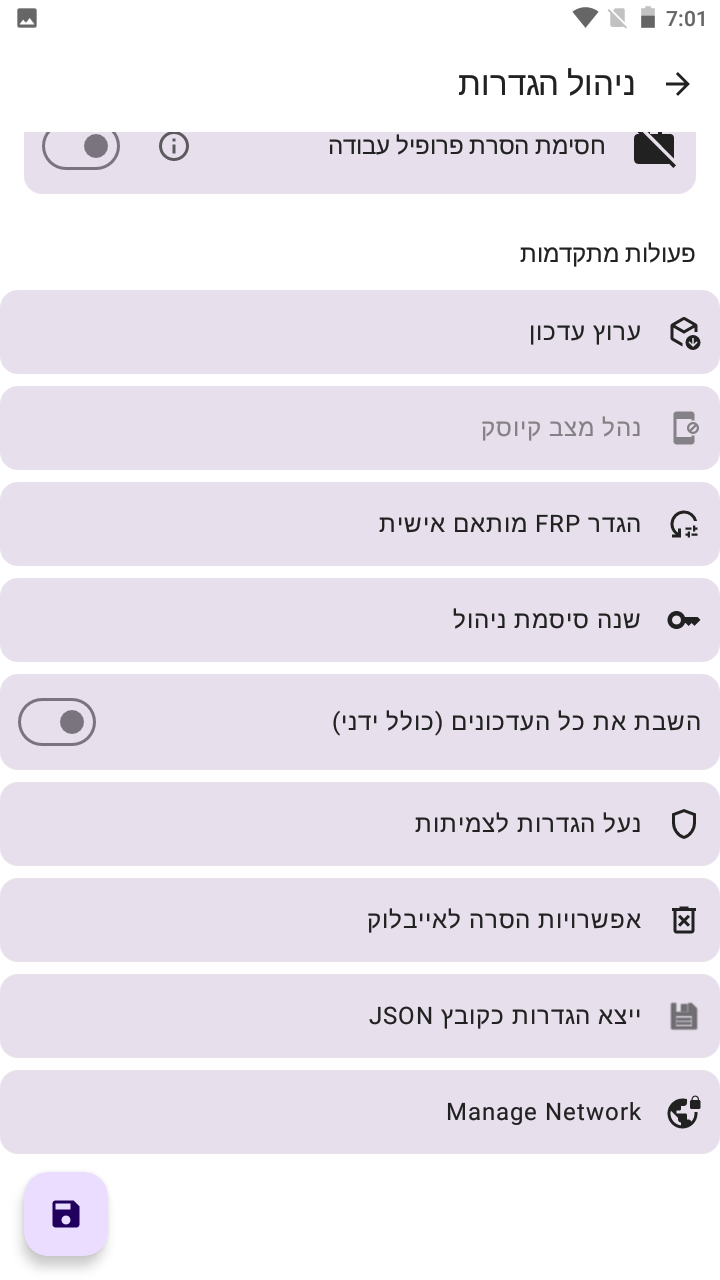Open ערוץ עדכון row
Image resolution: width=720 pixels, height=1280 pixels.
pos(360,332)
